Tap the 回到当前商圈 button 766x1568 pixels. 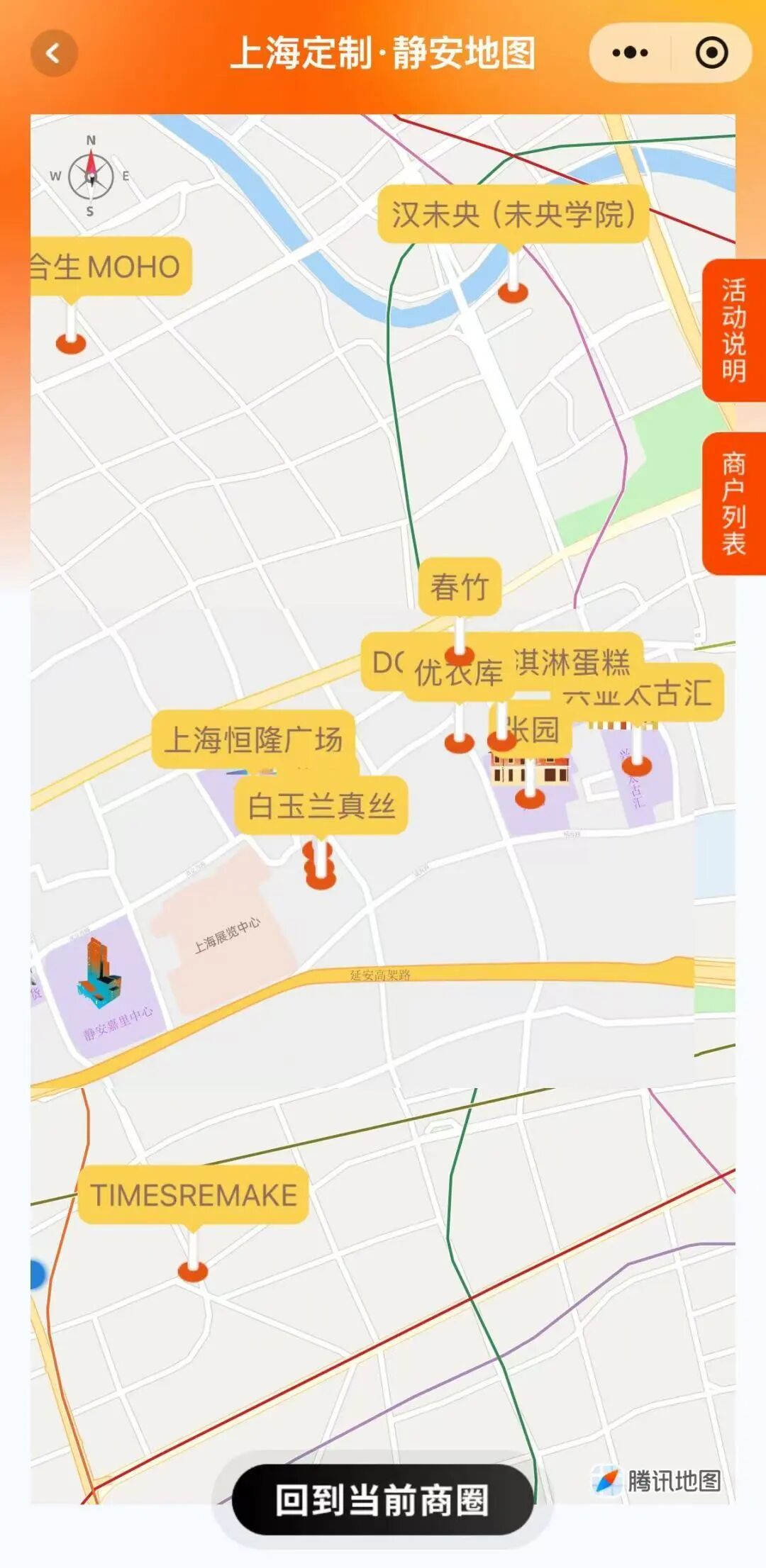382,1499
